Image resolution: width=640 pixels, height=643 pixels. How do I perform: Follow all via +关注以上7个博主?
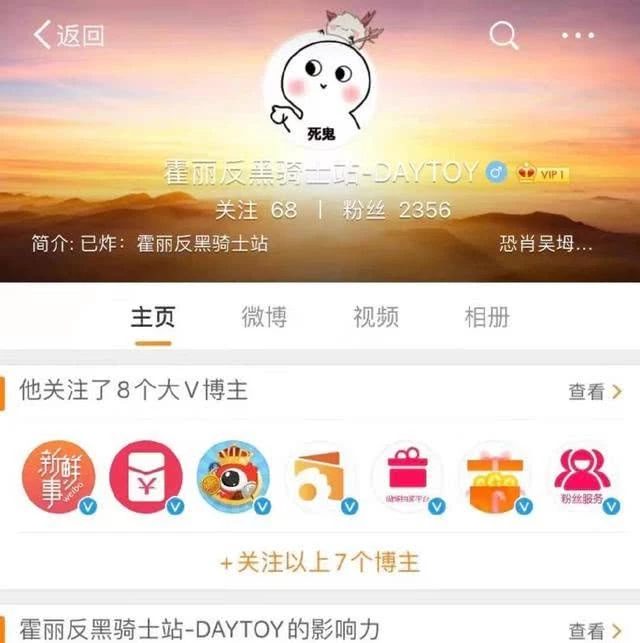(x=320, y=562)
